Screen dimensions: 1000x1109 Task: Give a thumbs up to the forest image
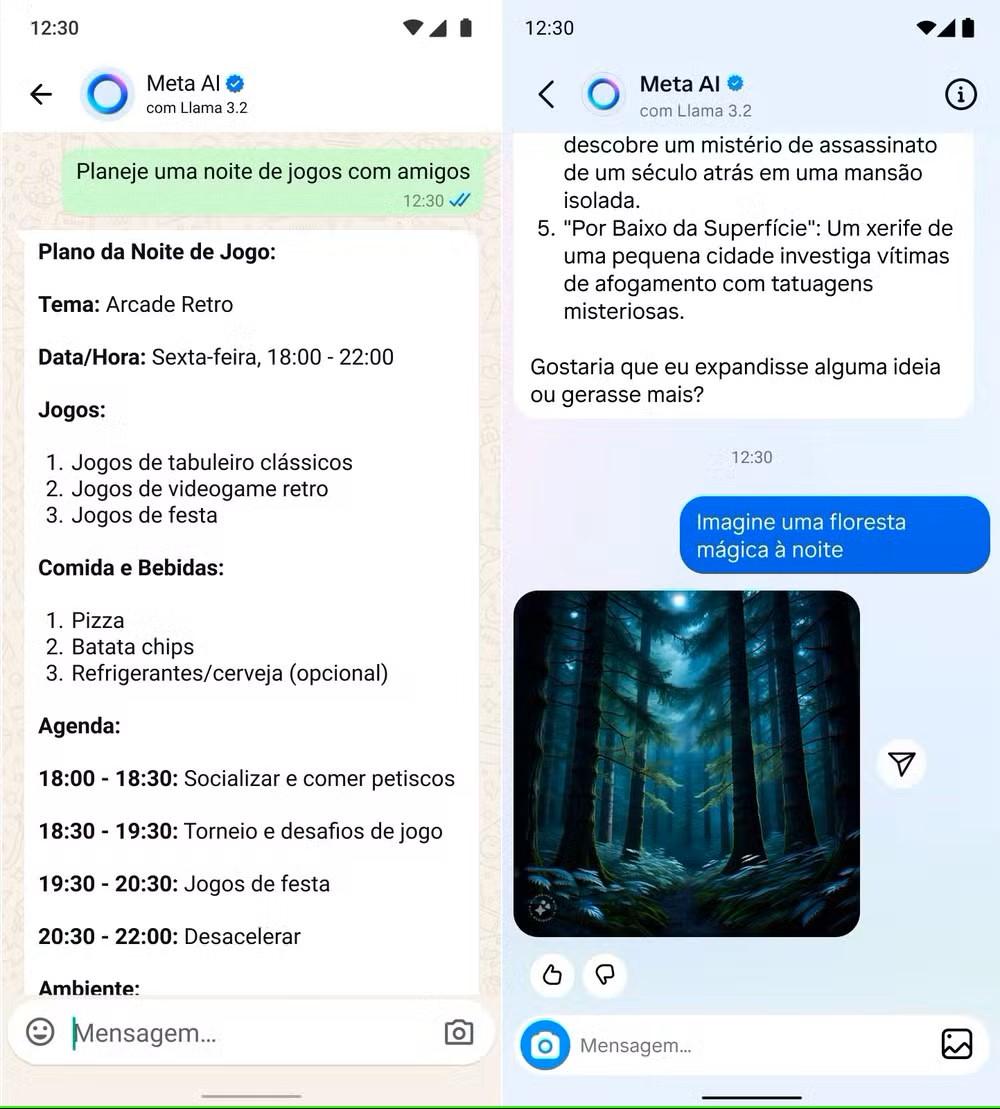pyautogui.click(x=552, y=975)
